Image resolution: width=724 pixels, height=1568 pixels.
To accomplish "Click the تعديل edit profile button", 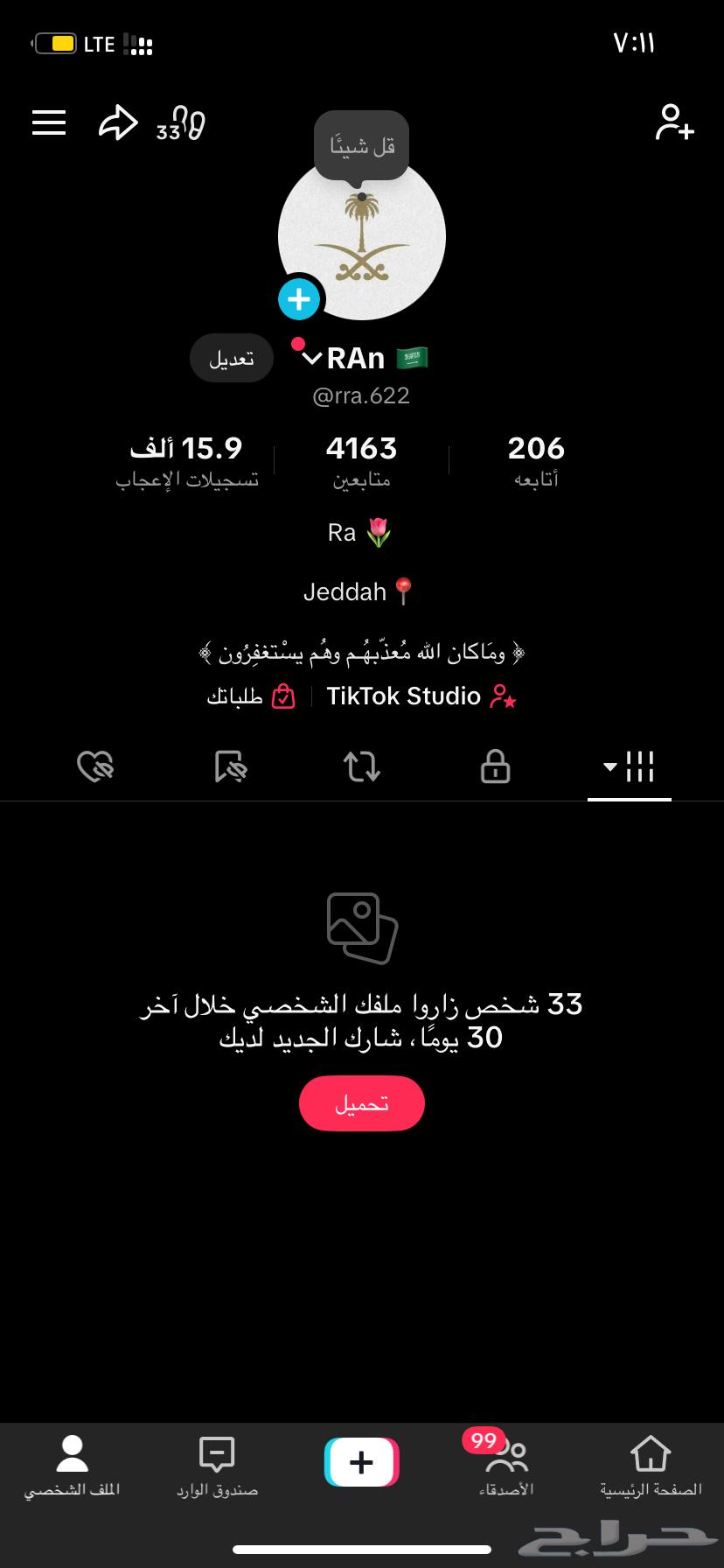I will point(231,357).
